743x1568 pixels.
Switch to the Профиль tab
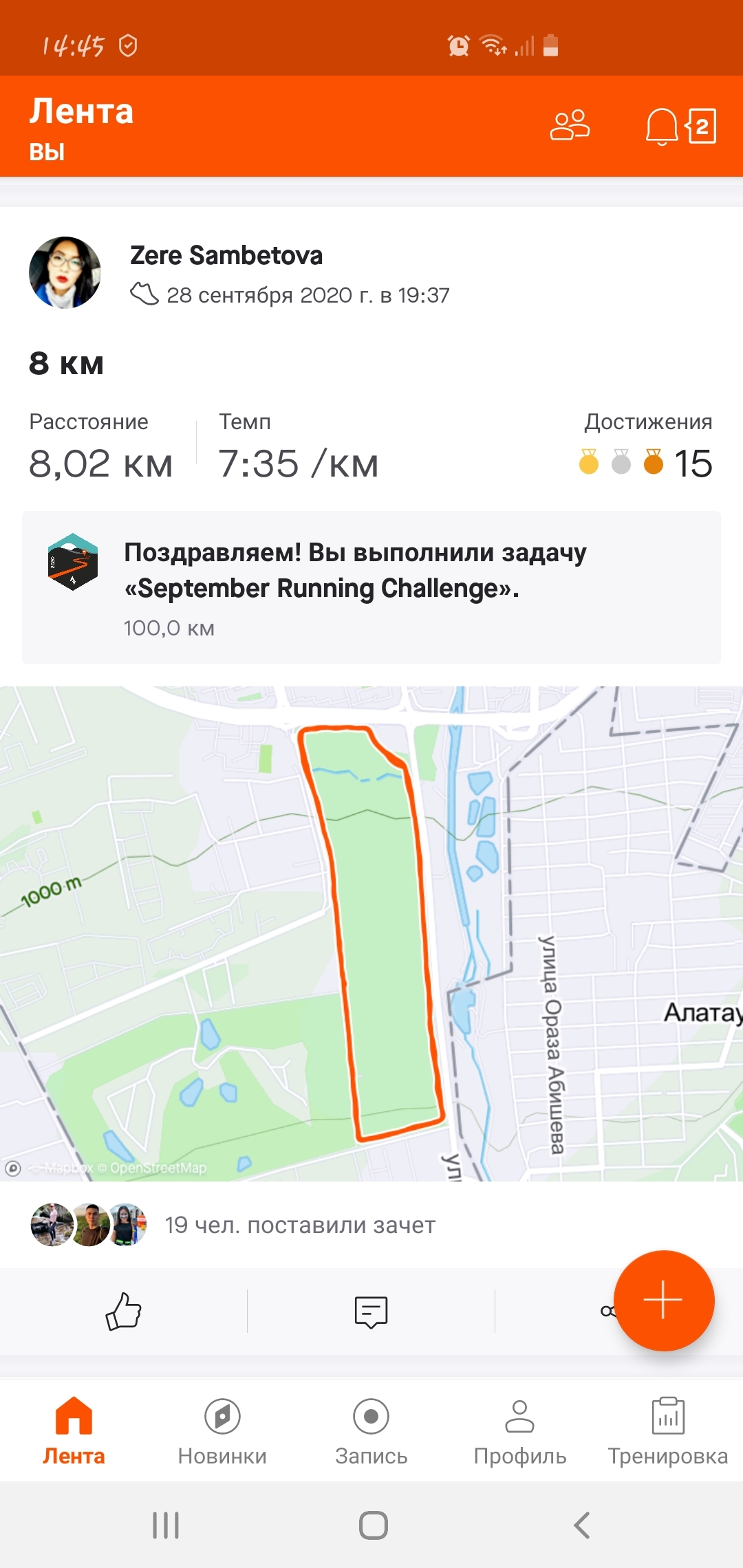click(520, 1430)
